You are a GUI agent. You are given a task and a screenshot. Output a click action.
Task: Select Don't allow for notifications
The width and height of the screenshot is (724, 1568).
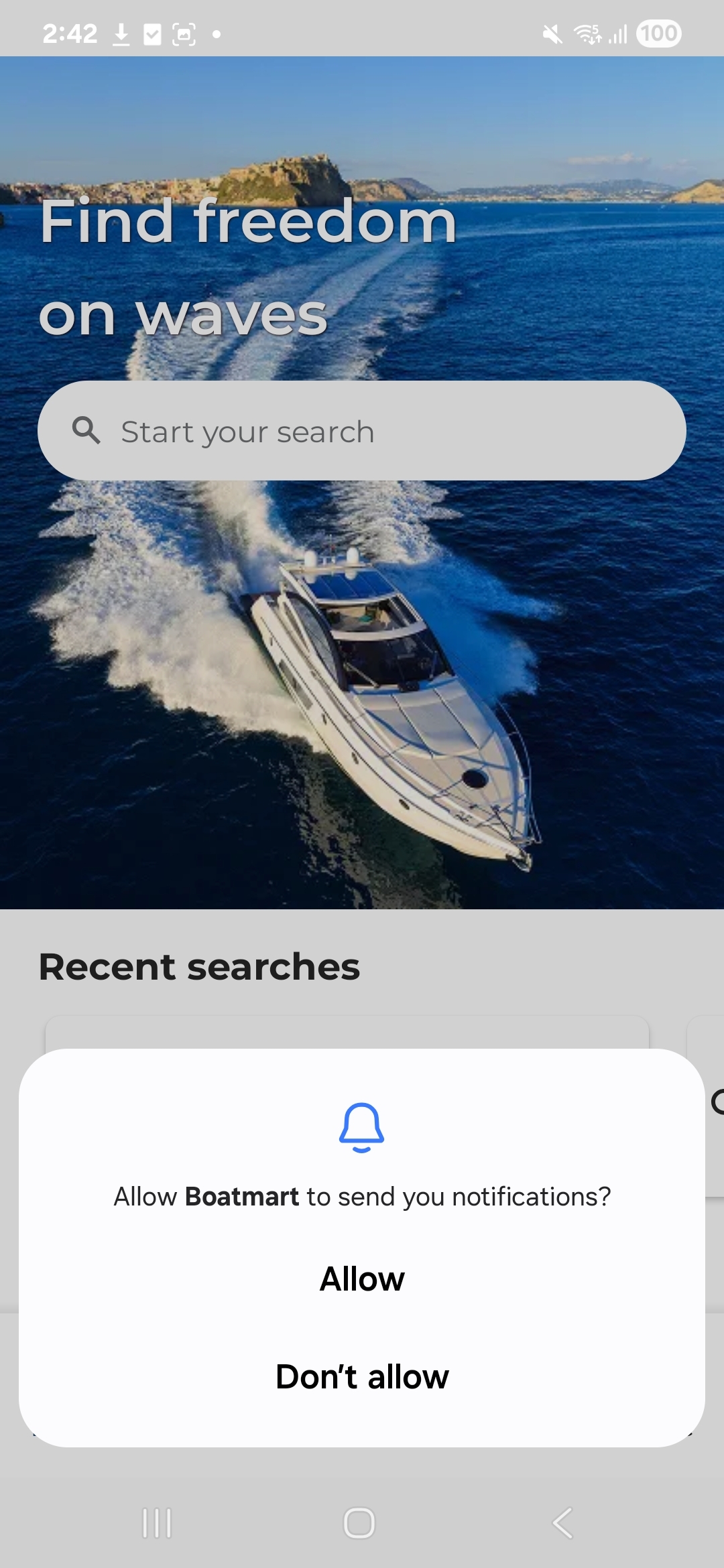point(362,1377)
